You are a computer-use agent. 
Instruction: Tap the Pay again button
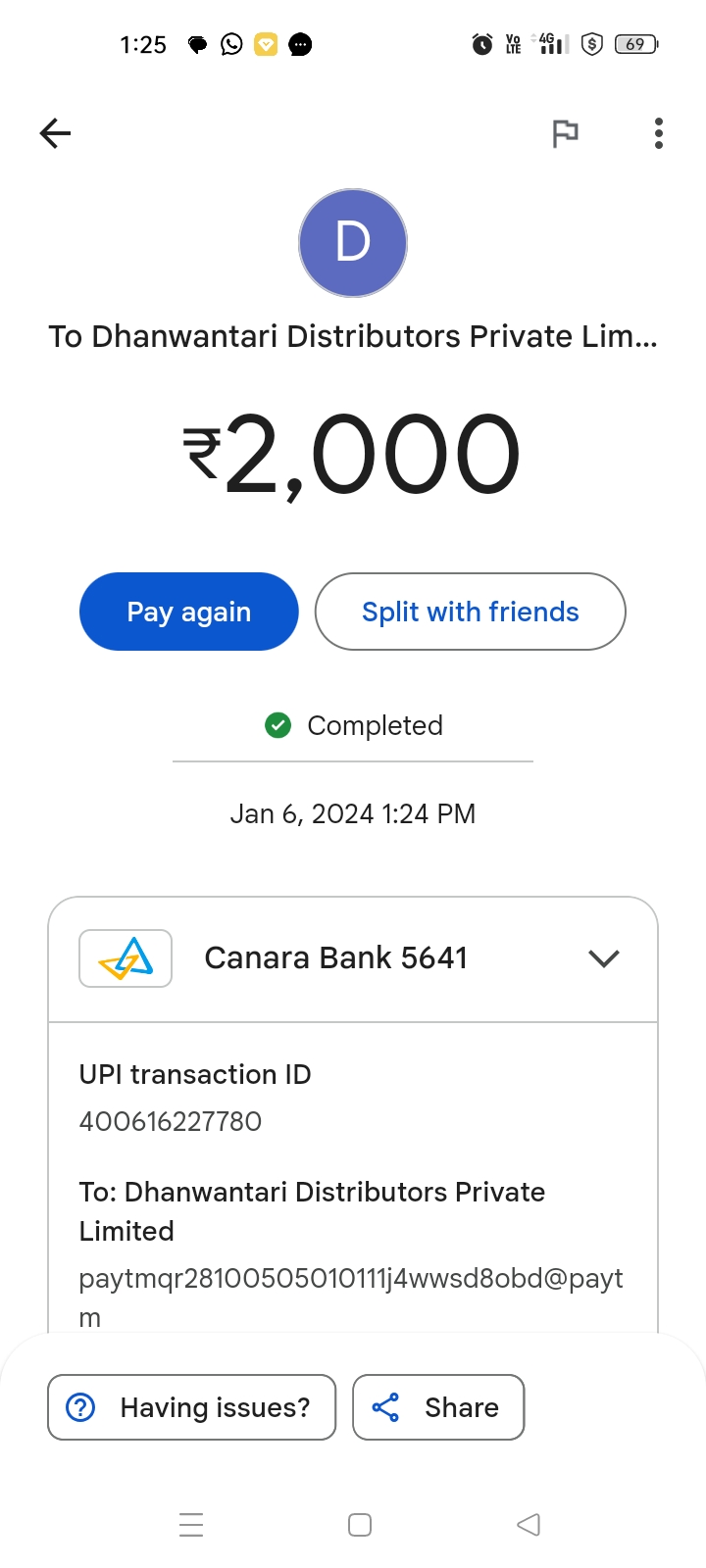(188, 612)
